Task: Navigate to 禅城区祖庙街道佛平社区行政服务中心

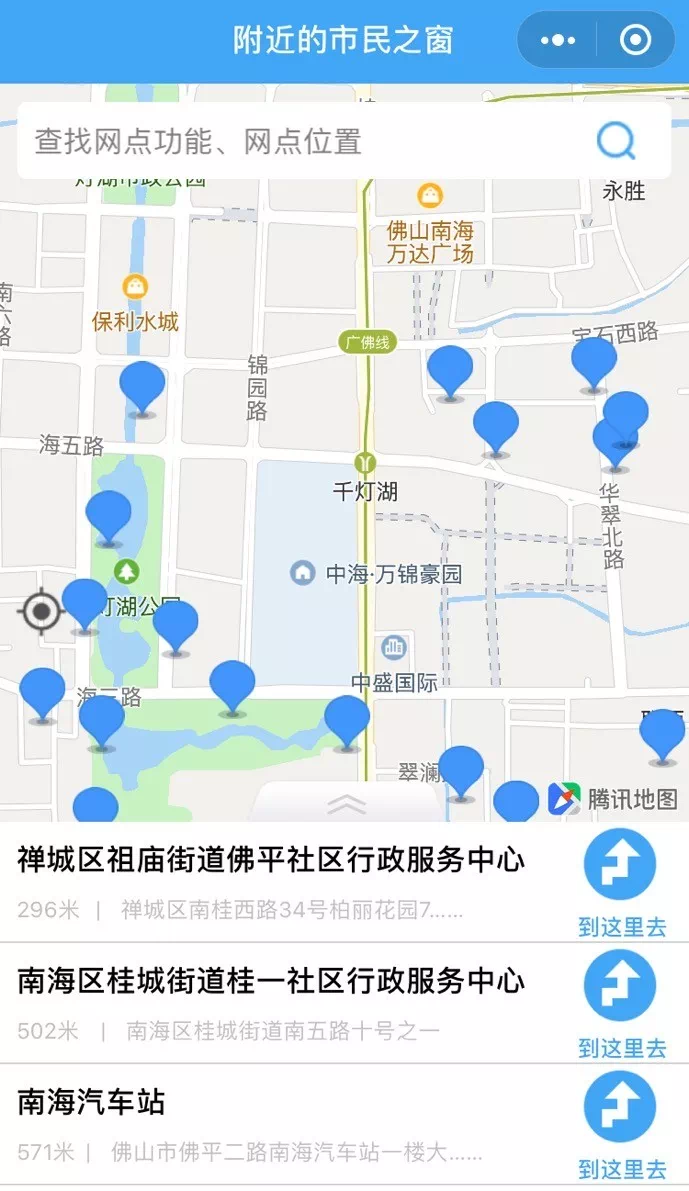Action: click(x=621, y=880)
